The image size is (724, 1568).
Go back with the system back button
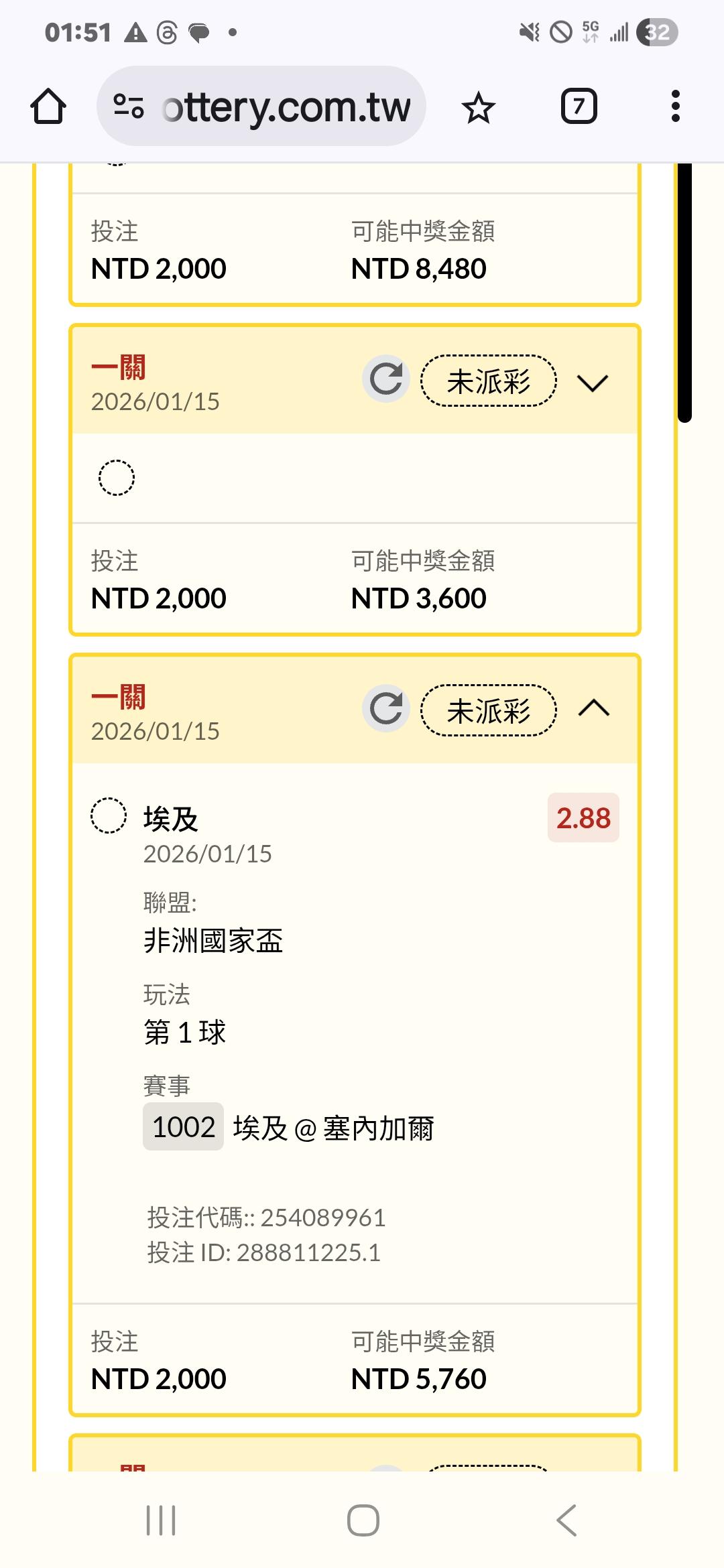[566, 1520]
